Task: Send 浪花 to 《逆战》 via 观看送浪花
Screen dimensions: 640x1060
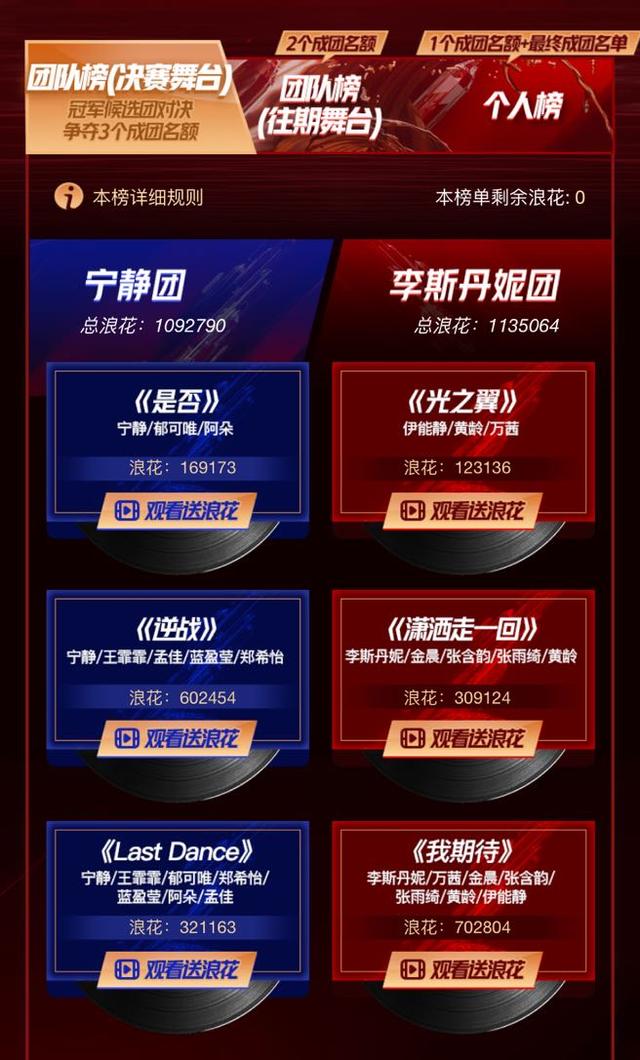Action: coord(178,739)
